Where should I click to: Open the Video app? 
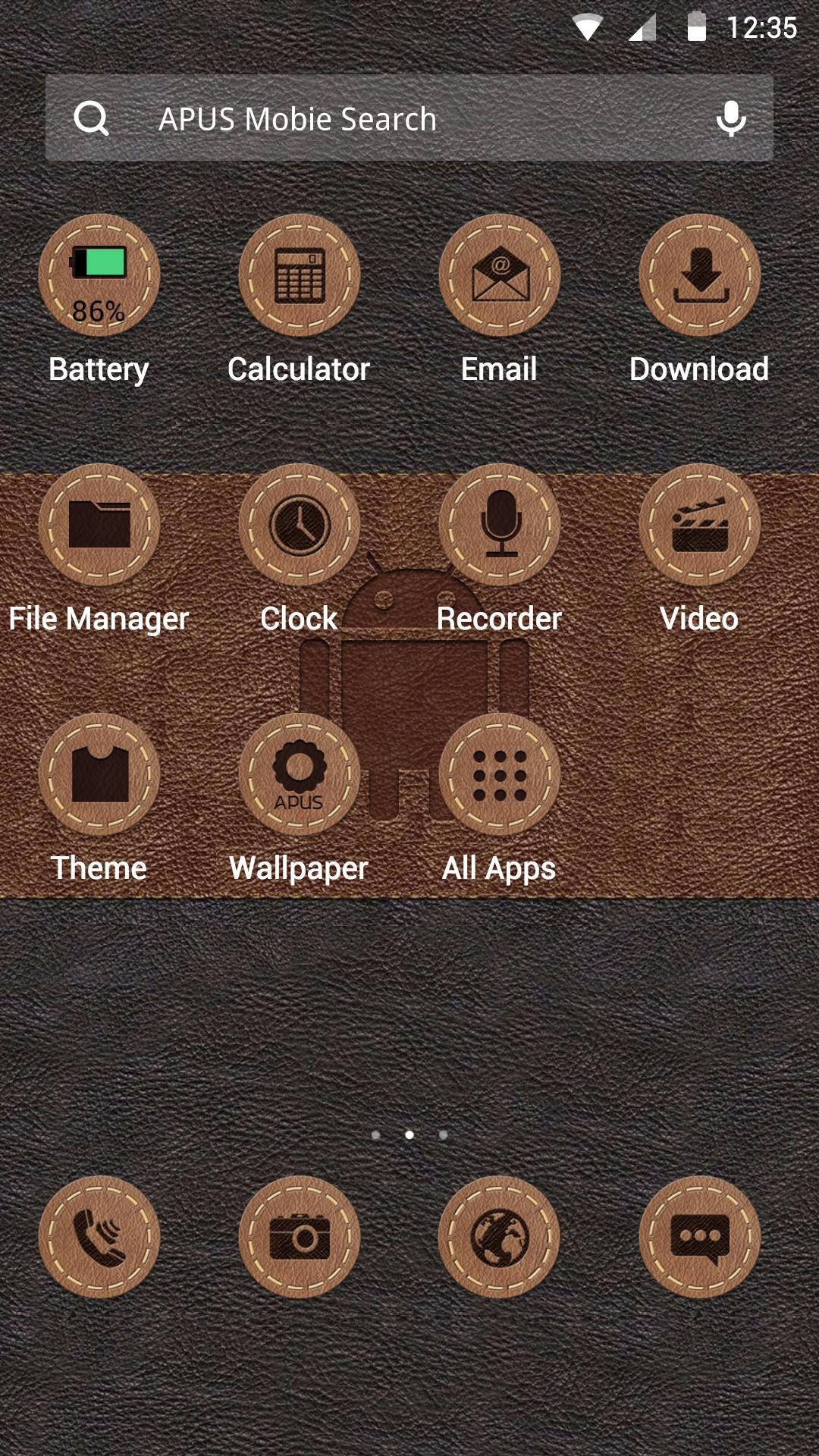click(699, 527)
